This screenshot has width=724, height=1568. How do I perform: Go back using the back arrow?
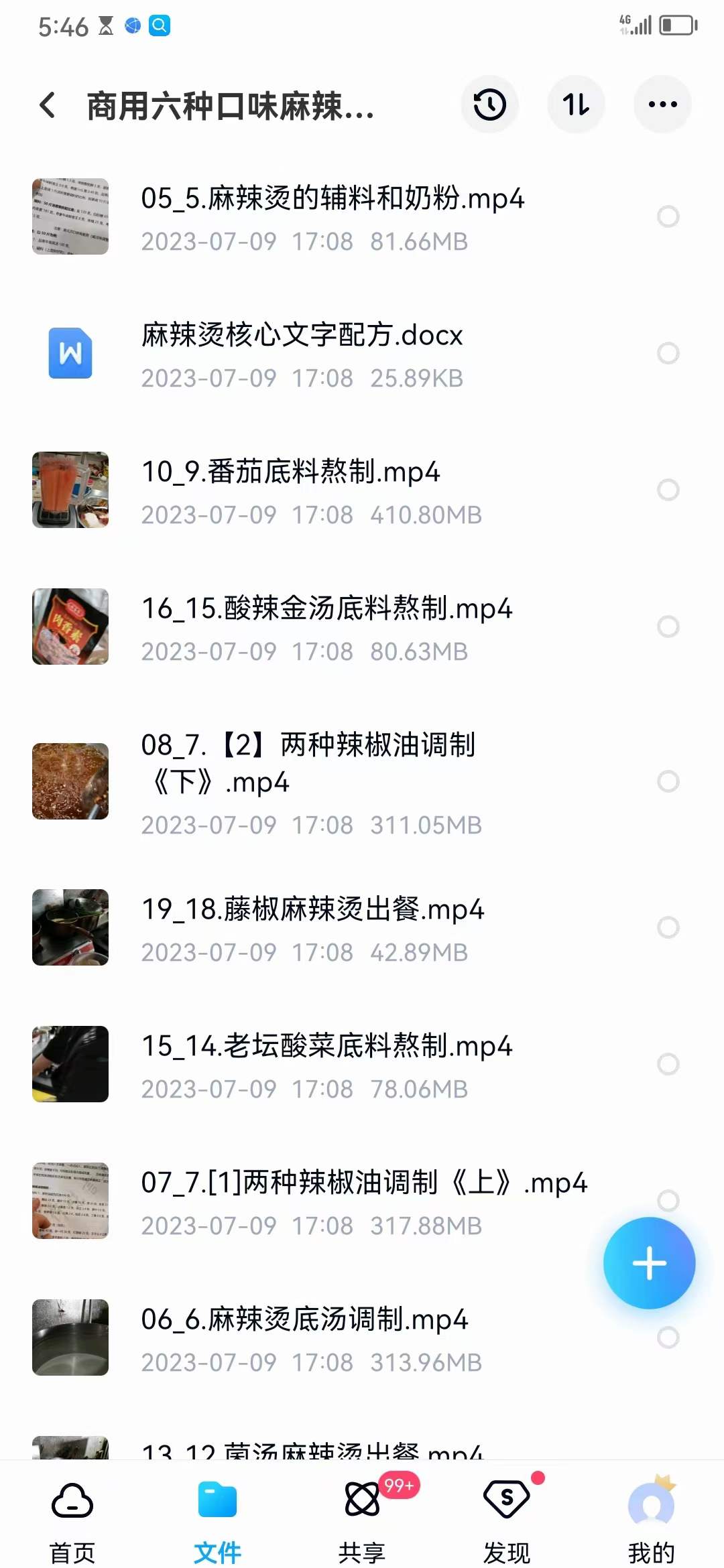coord(47,105)
